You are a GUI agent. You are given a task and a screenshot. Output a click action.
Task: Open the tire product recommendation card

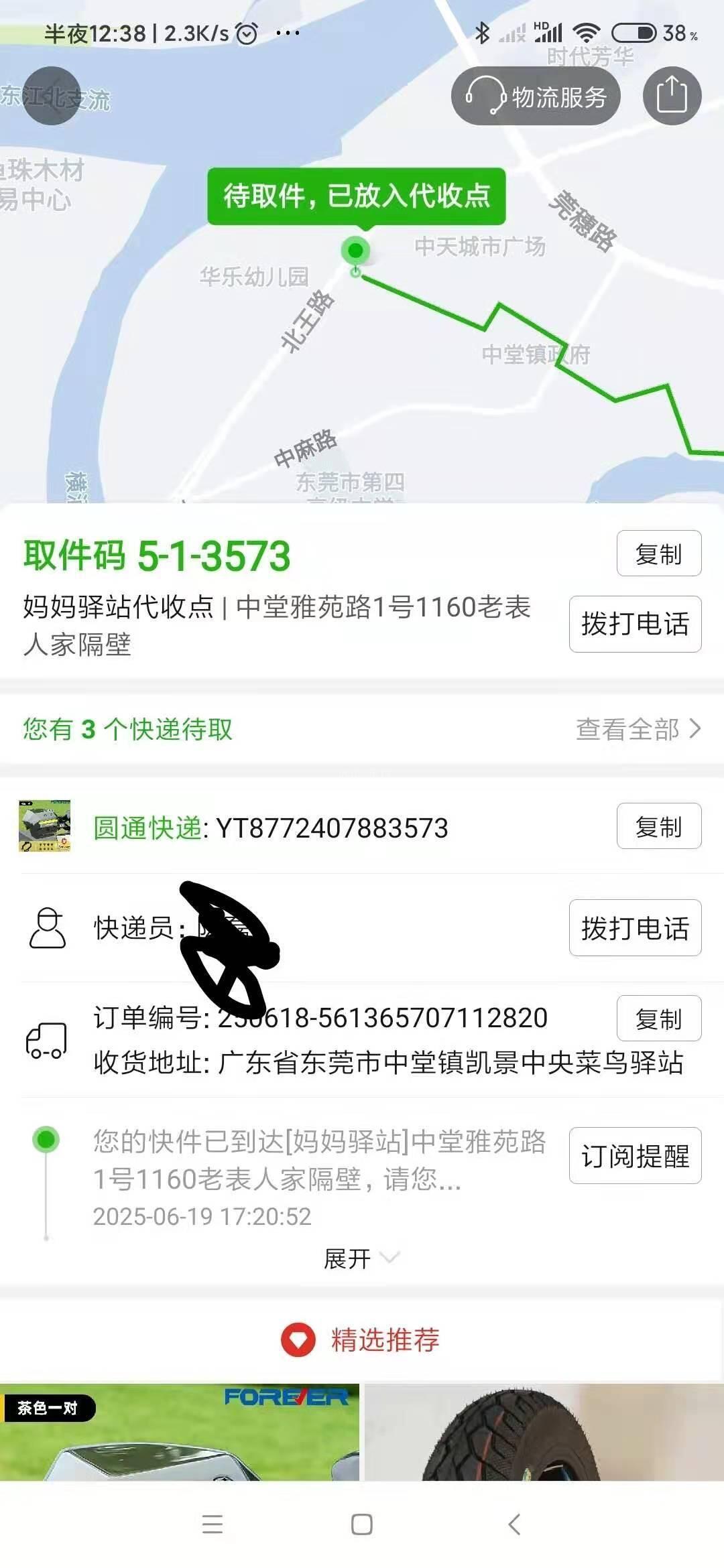(x=544, y=1433)
